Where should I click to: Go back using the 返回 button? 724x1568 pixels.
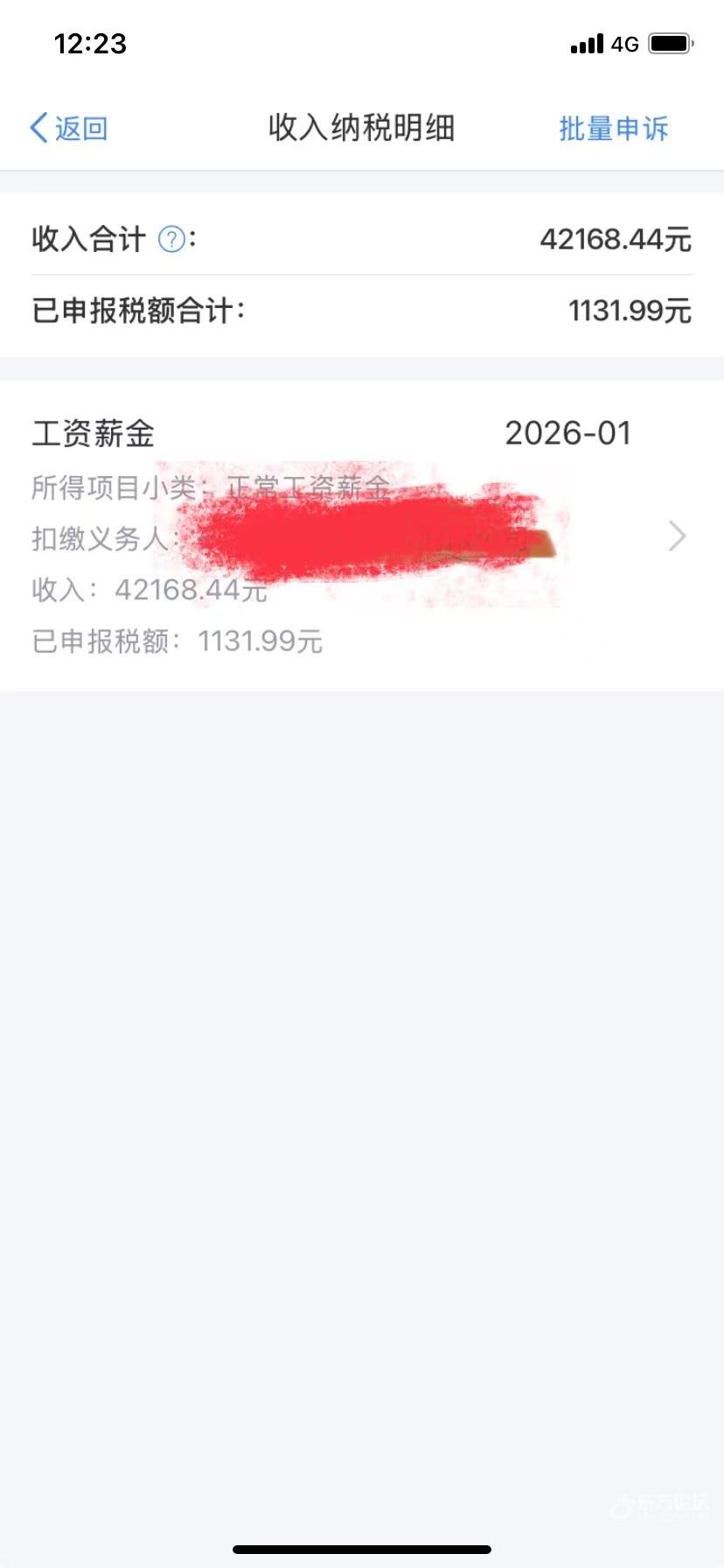pyautogui.click(x=69, y=129)
